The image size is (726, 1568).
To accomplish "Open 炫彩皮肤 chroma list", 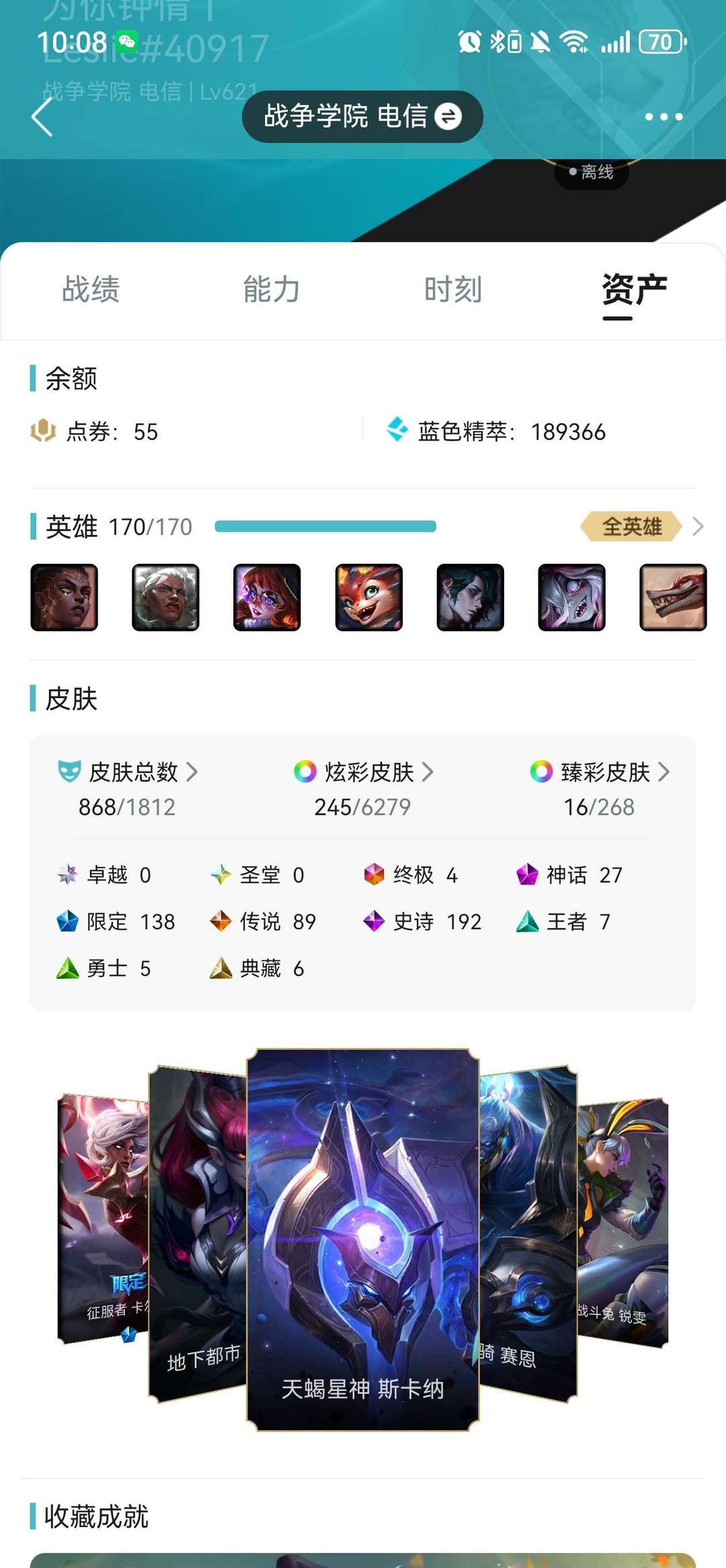I will tap(363, 772).
